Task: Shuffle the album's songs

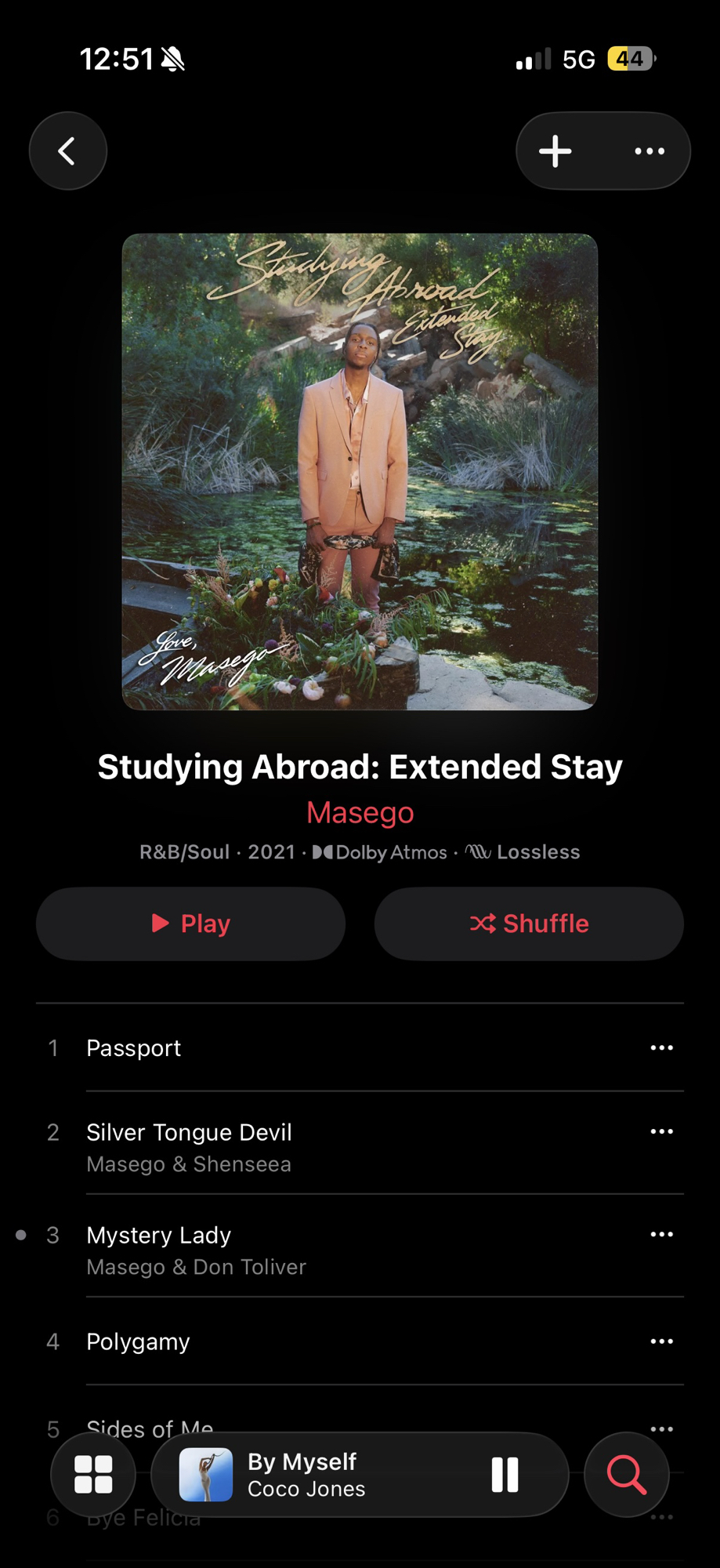Action: [529, 924]
